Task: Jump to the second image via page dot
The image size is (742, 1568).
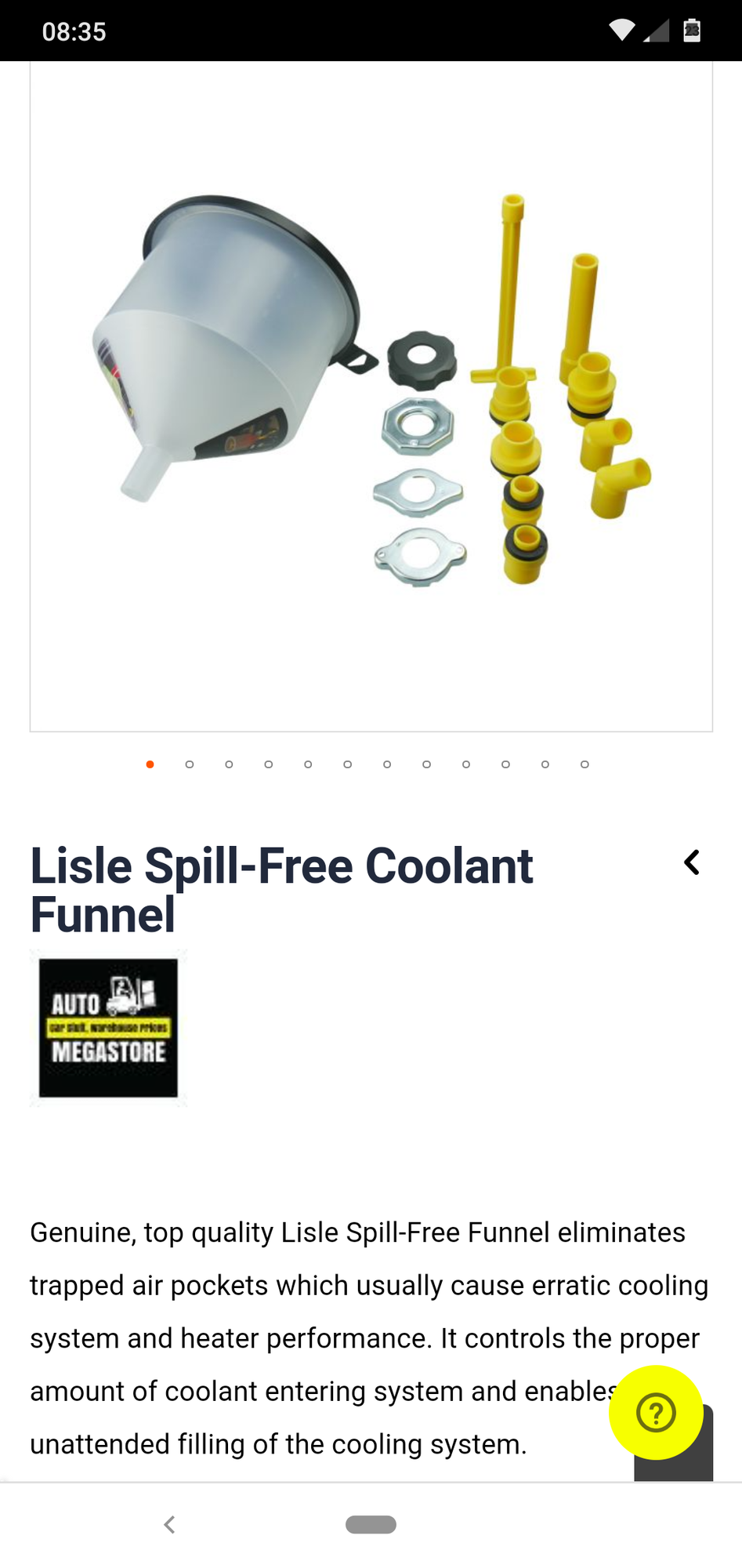Action: (190, 764)
